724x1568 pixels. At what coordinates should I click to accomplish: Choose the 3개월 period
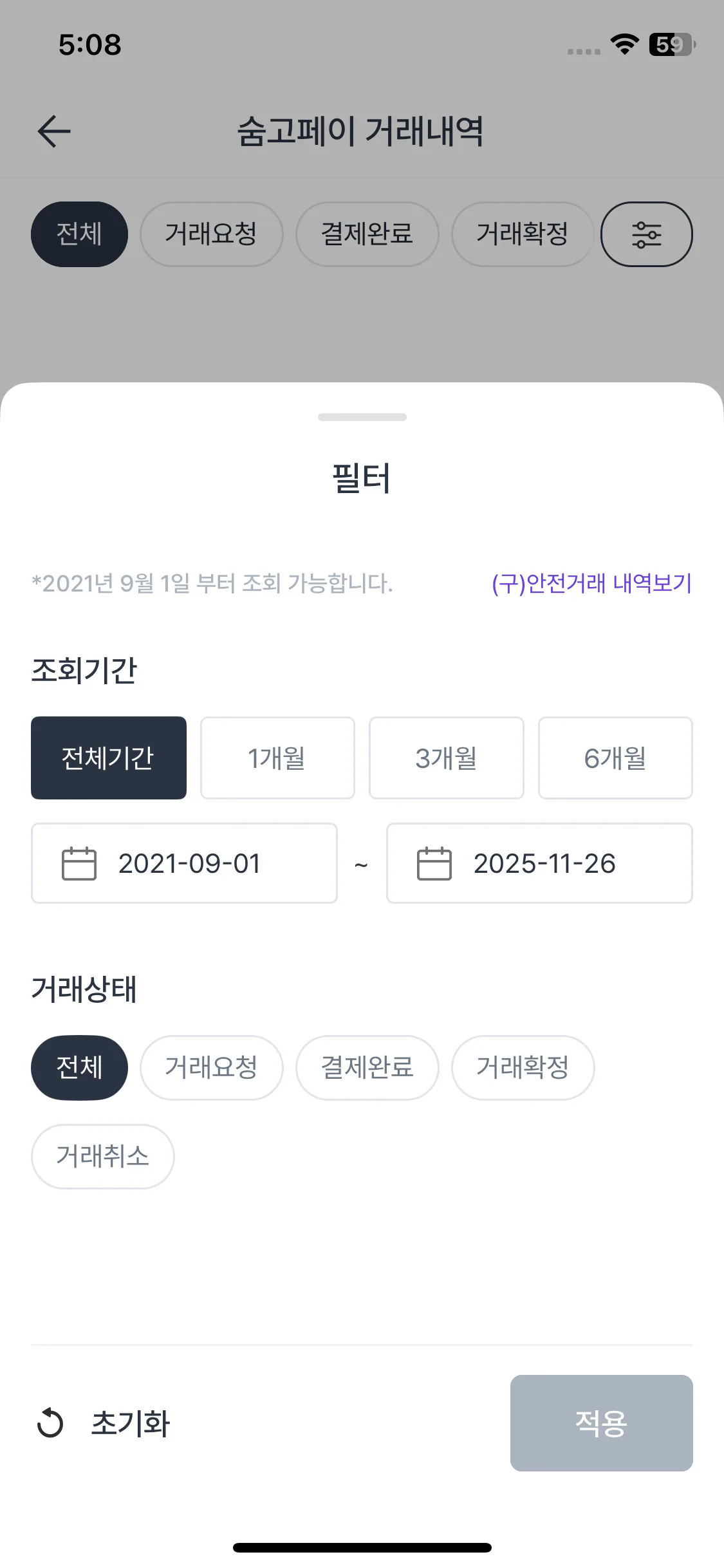(x=447, y=758)
